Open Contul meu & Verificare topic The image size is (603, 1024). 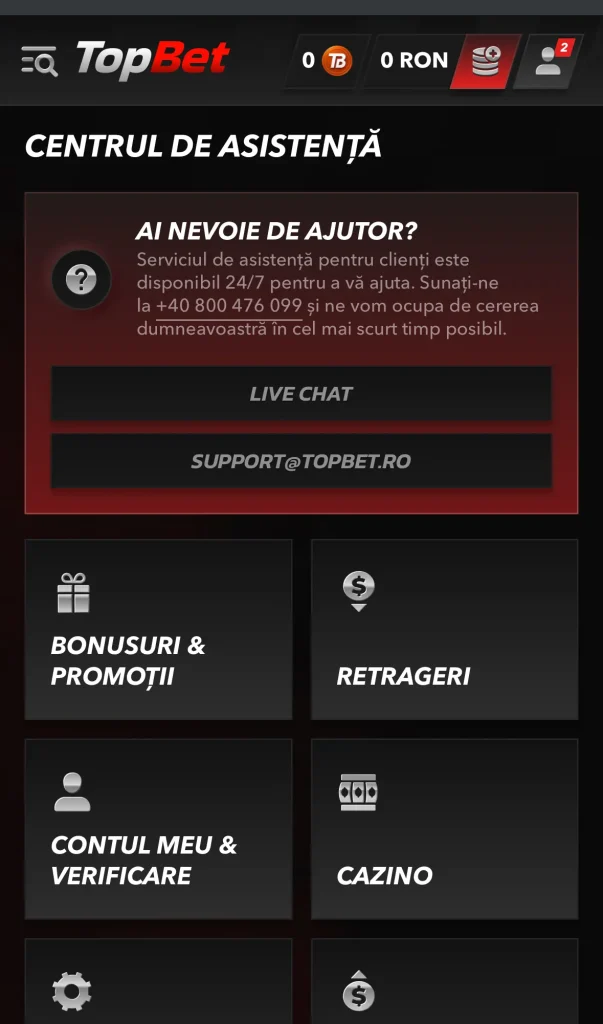click(158, 829)
